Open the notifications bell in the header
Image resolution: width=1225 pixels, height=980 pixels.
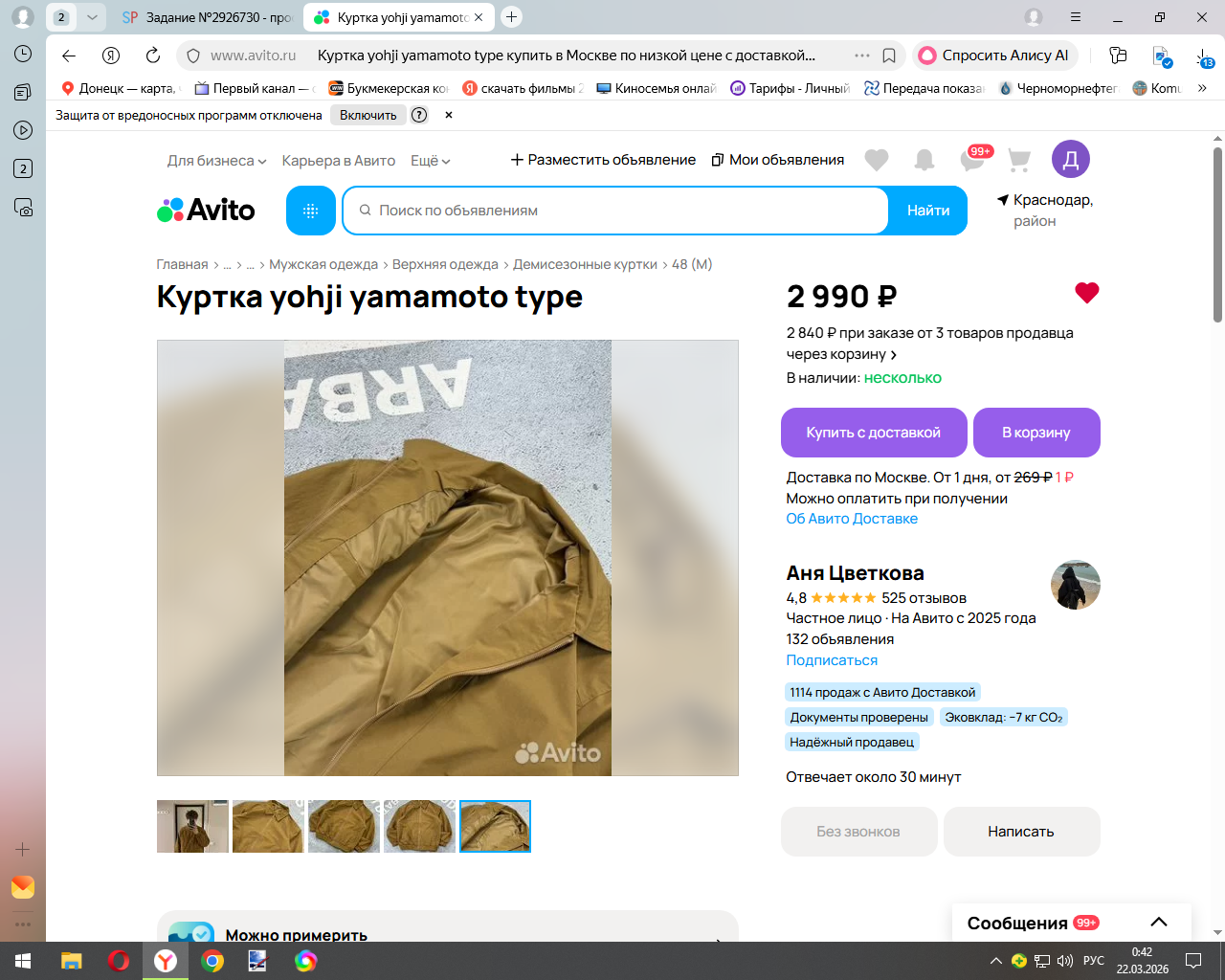tap(924, 160)
